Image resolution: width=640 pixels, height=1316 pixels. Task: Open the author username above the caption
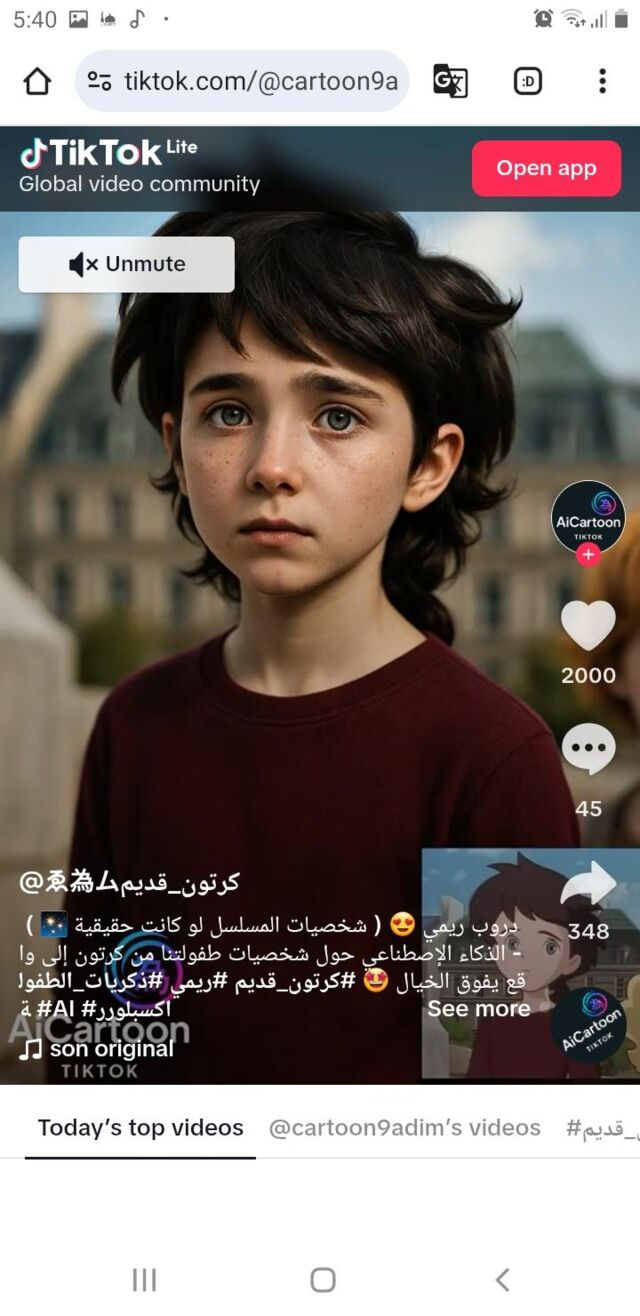click(130, 882)
